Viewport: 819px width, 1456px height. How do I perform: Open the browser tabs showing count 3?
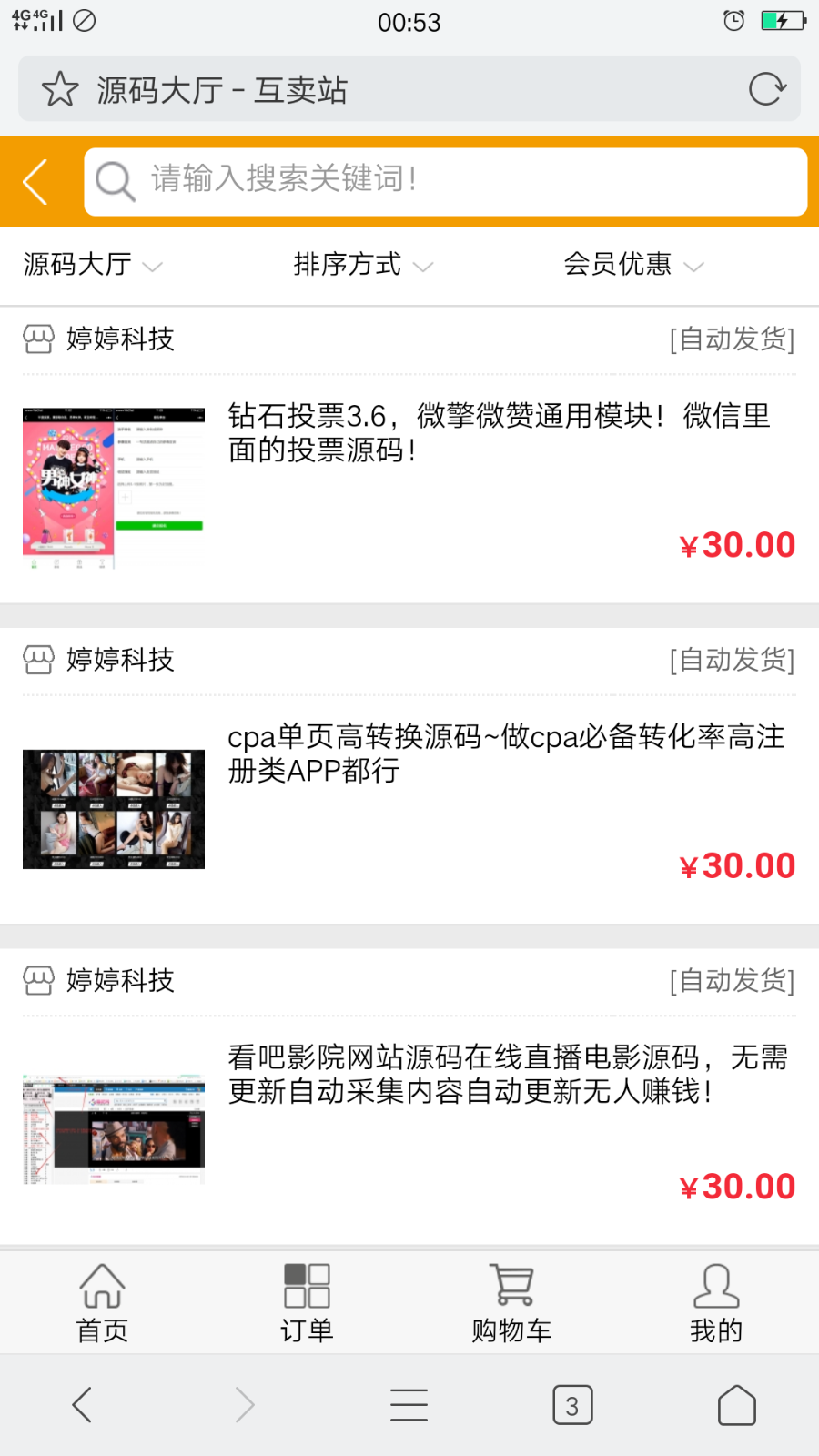tap(573, 1404)
